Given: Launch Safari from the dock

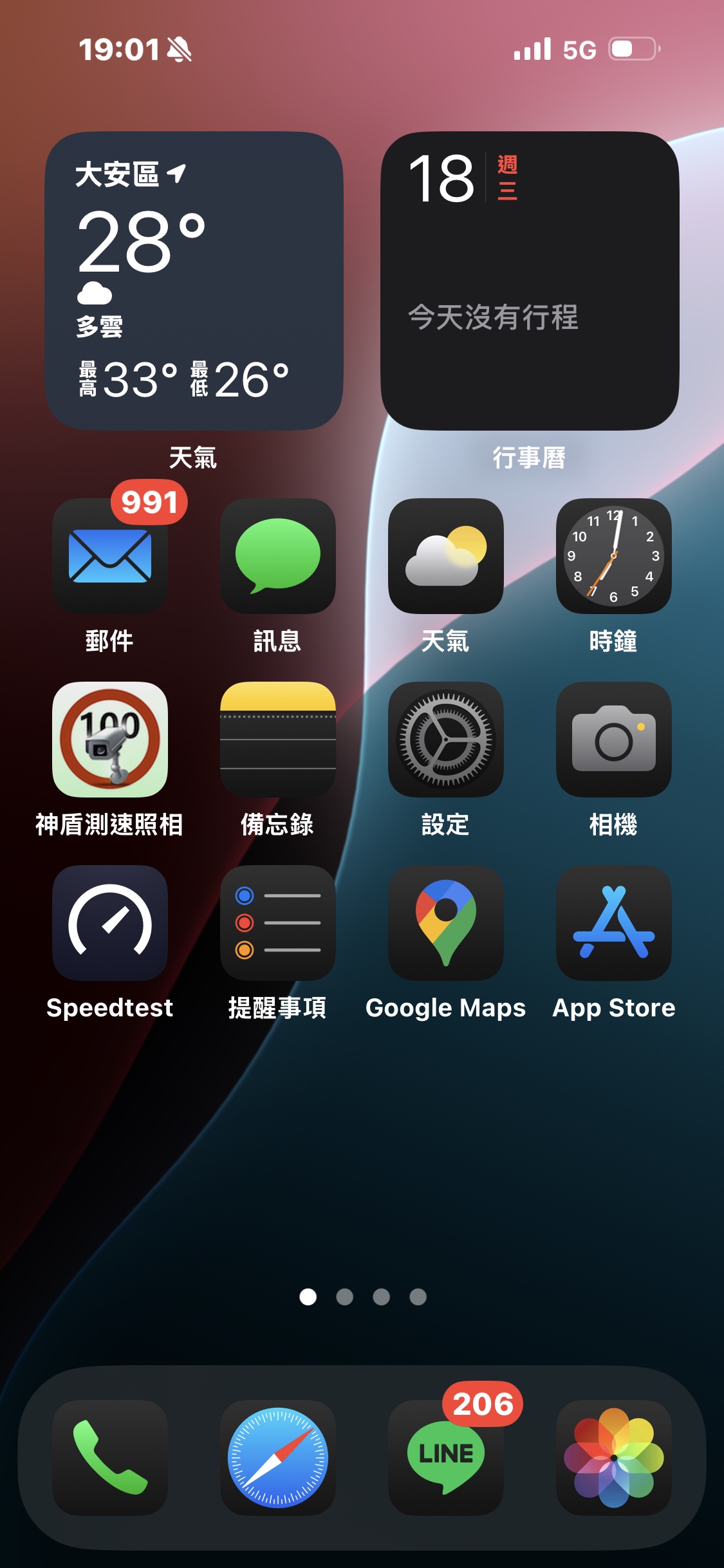Looking at the screenshot, I should pos(277,1457).
